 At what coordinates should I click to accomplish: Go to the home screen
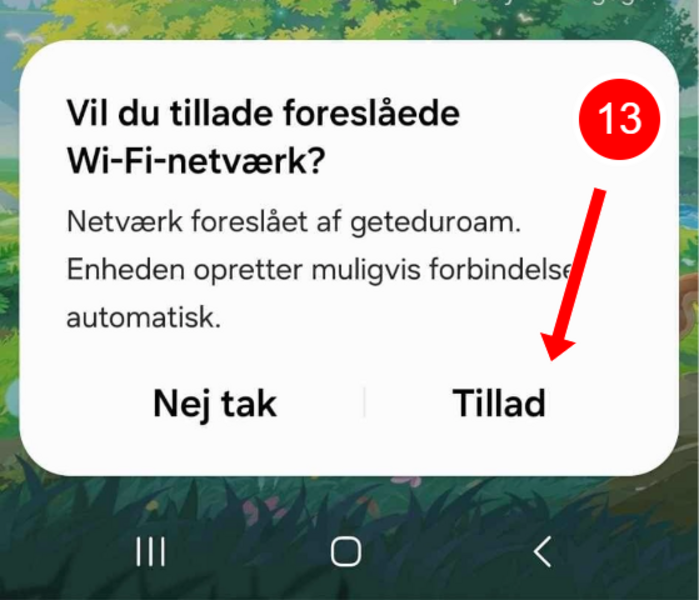tap(346, 552)
